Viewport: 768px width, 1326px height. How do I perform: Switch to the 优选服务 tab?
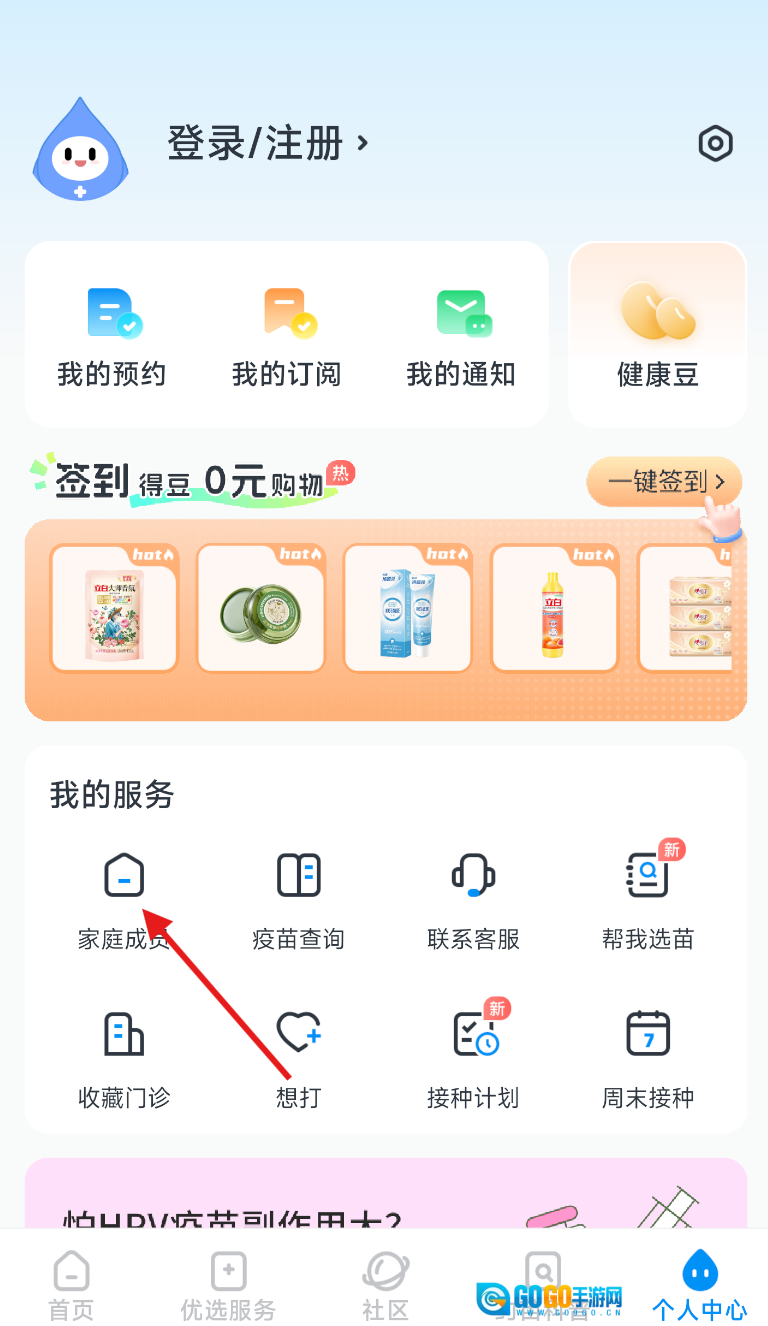click(x=228, y=1285)
